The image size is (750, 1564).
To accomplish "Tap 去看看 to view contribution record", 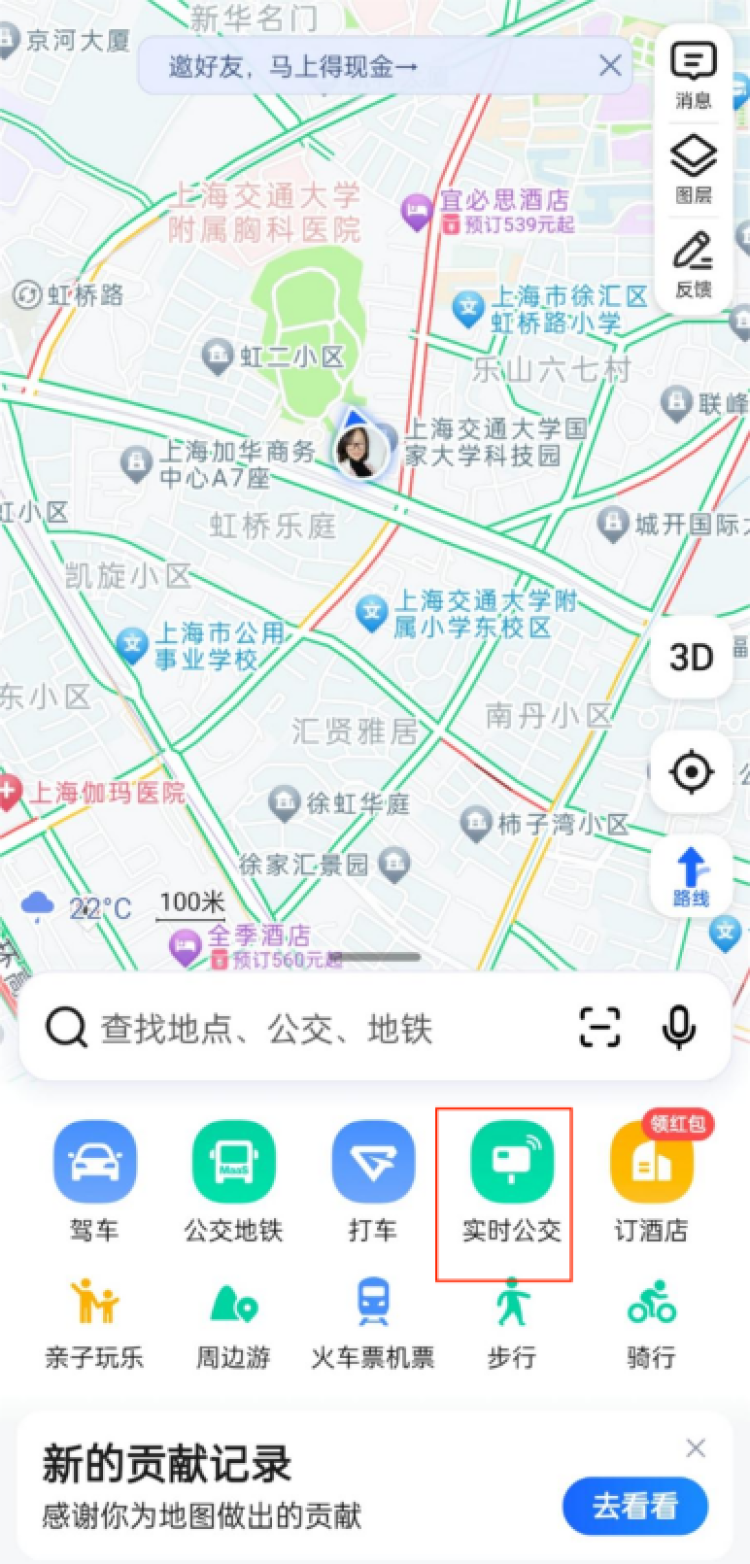I will point(635,1505).
